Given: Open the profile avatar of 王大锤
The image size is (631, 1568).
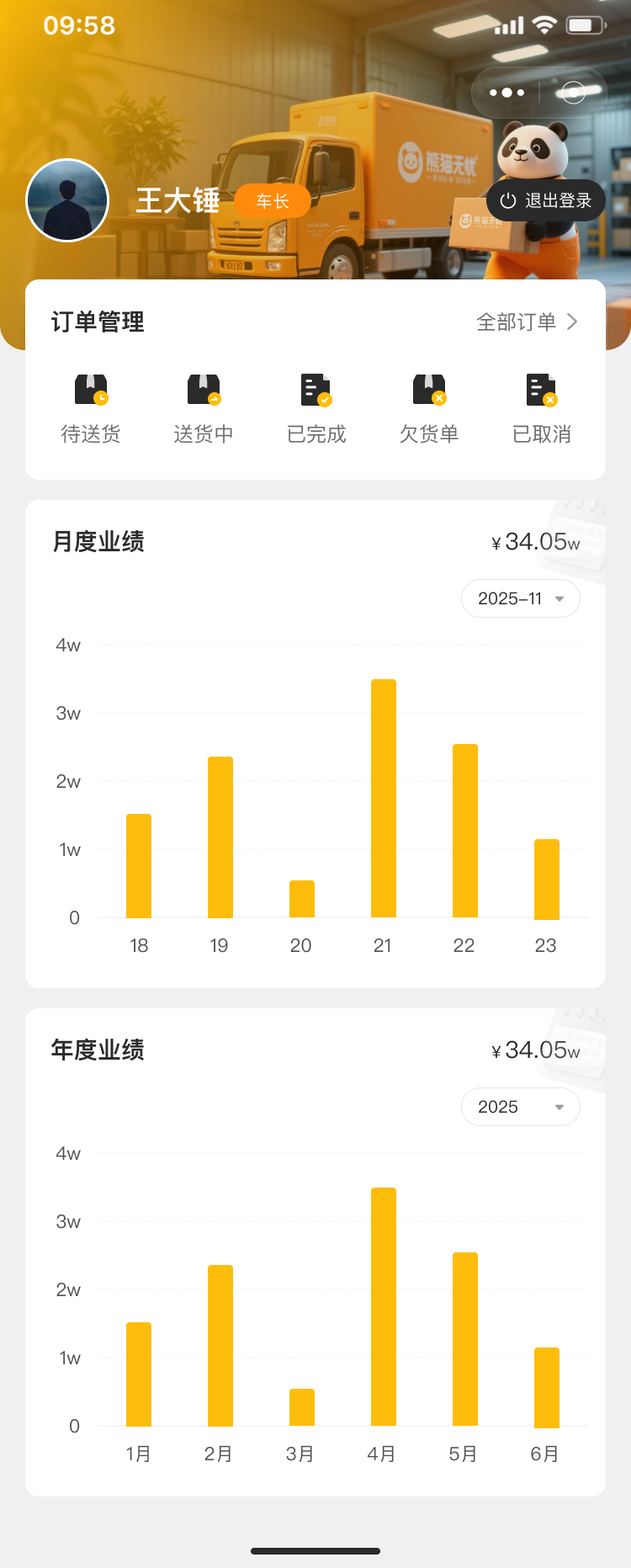Looking at the screenshot, I should [67, 200].
